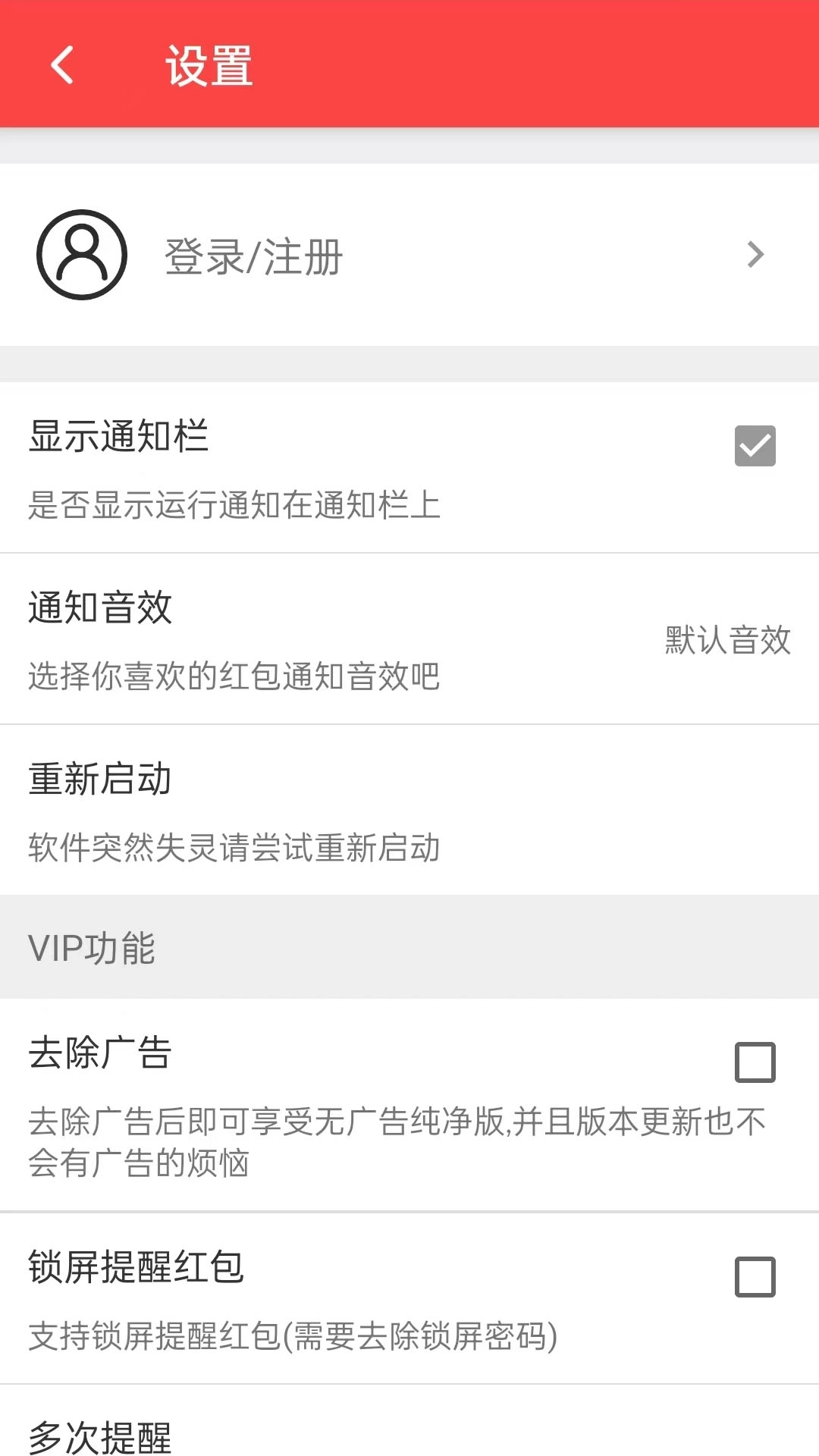Click the 登录/注册 row to sign in
The width and height of the screenshot is (819, 1456).
pos(253,255)
